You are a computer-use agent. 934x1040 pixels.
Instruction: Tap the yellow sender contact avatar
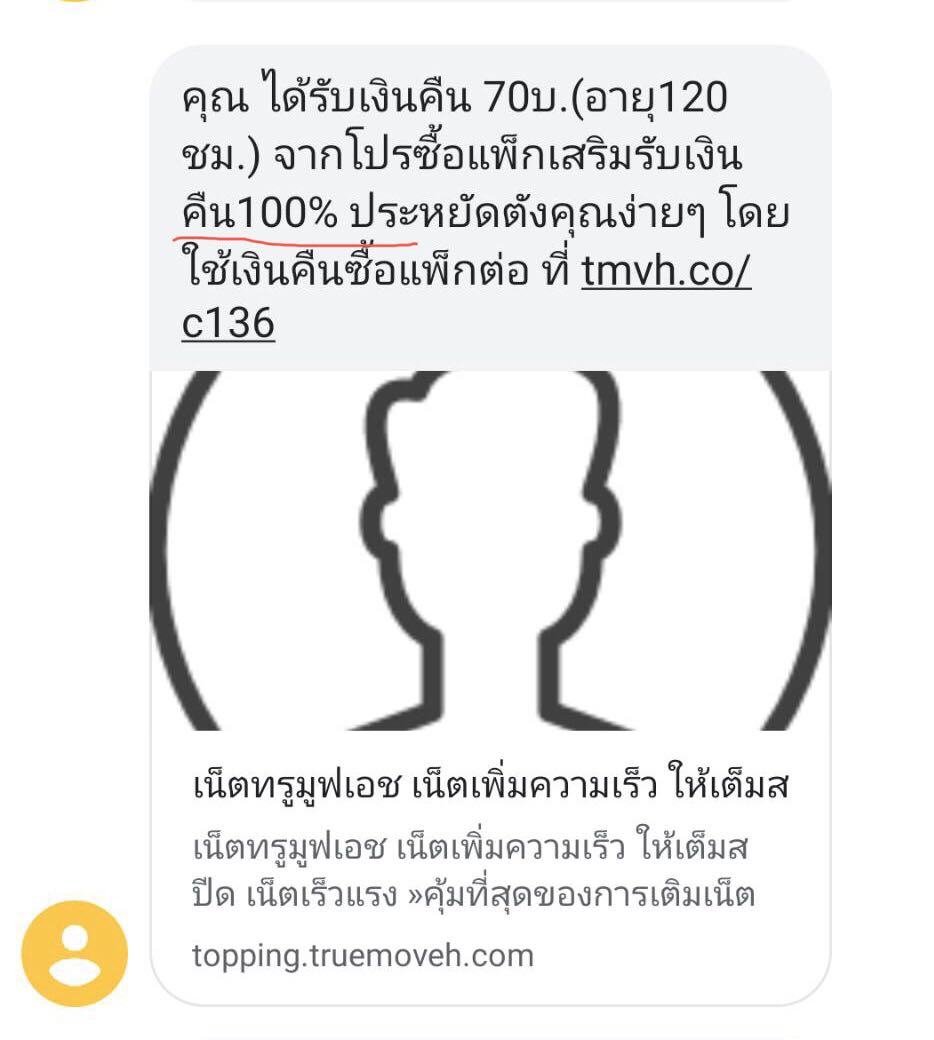74,953
